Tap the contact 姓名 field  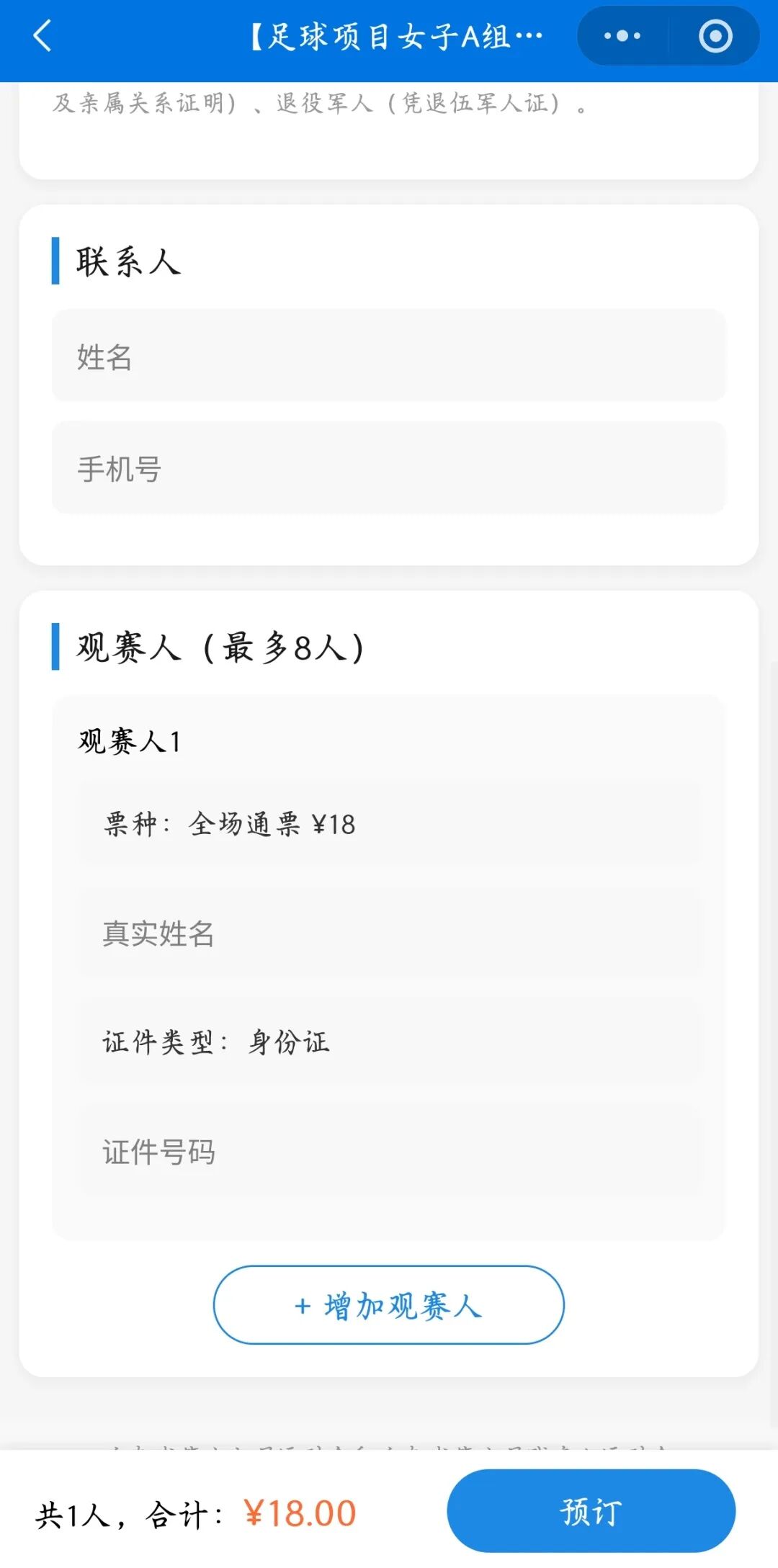pyautogui.click(x=389, y=355)
